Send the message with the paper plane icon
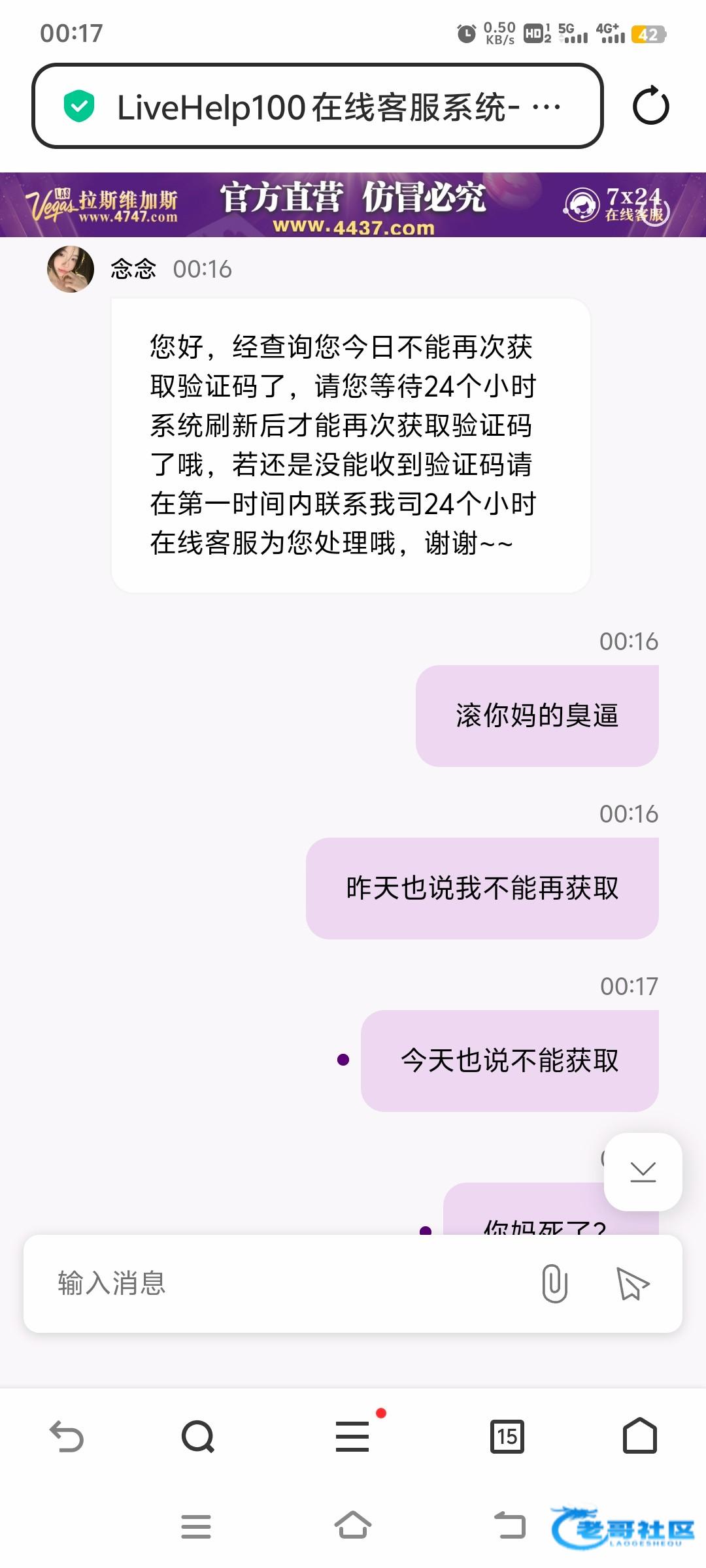This screenshot has width=706, height=1568. pyautogui.click(x=633, y=1283)
